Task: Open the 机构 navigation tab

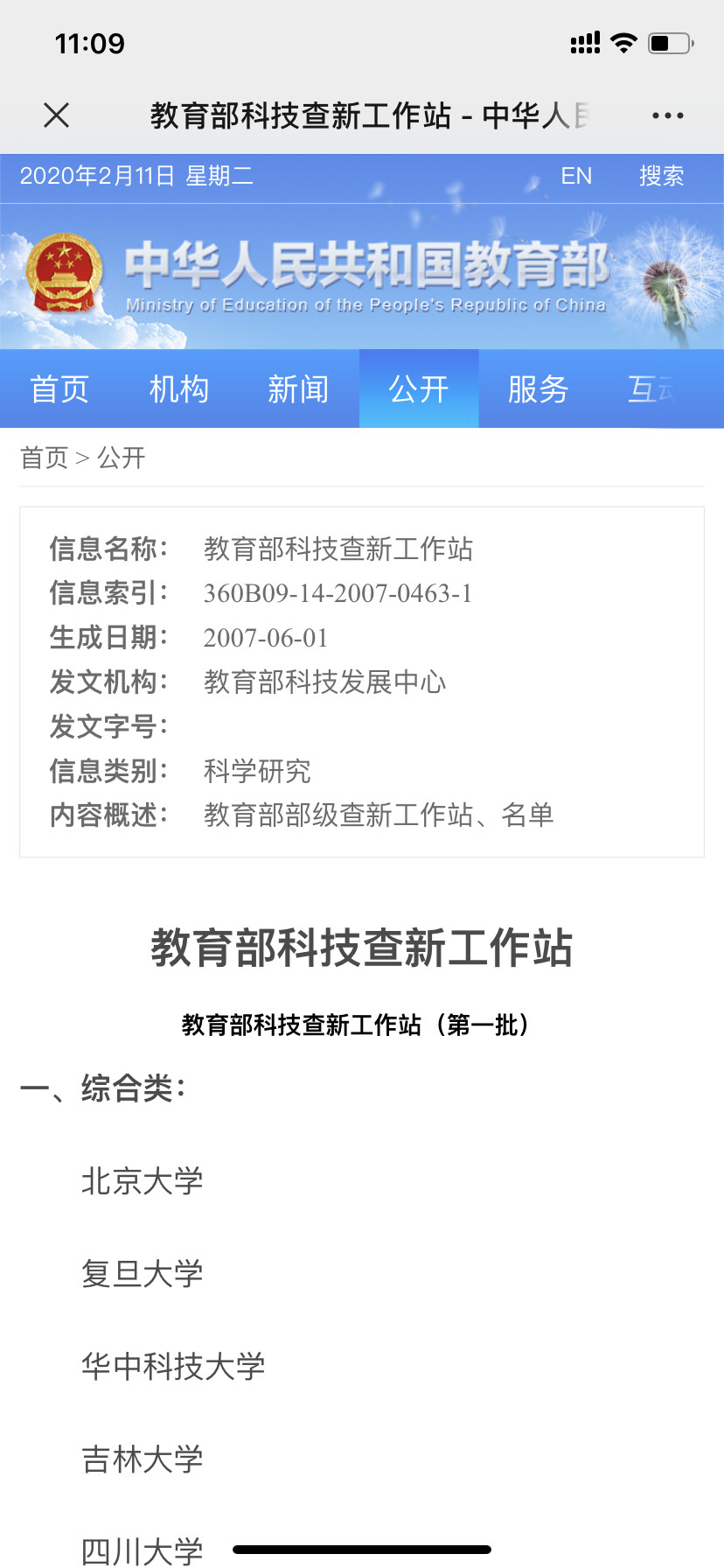Action: pos(178,389)
